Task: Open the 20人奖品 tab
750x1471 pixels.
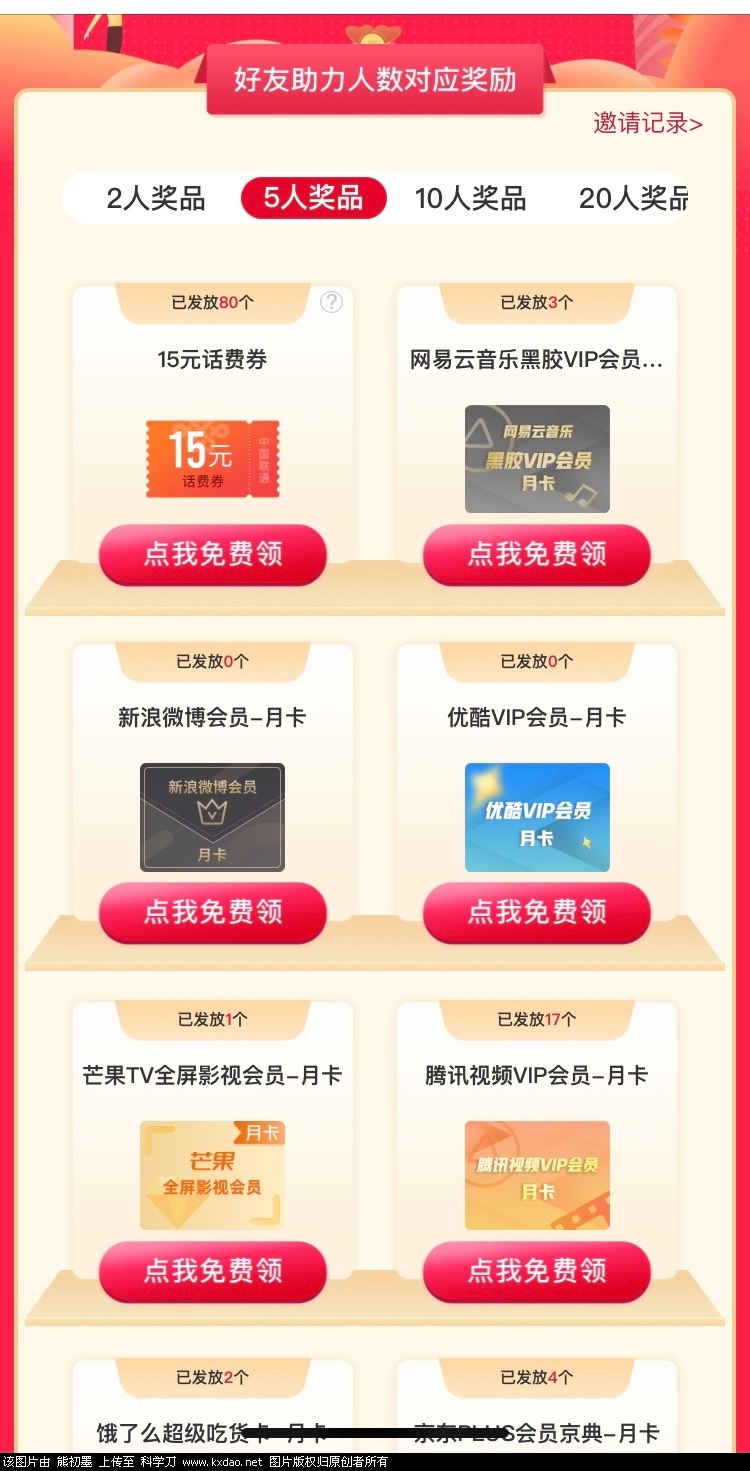Action: click(x=632, y=198)
